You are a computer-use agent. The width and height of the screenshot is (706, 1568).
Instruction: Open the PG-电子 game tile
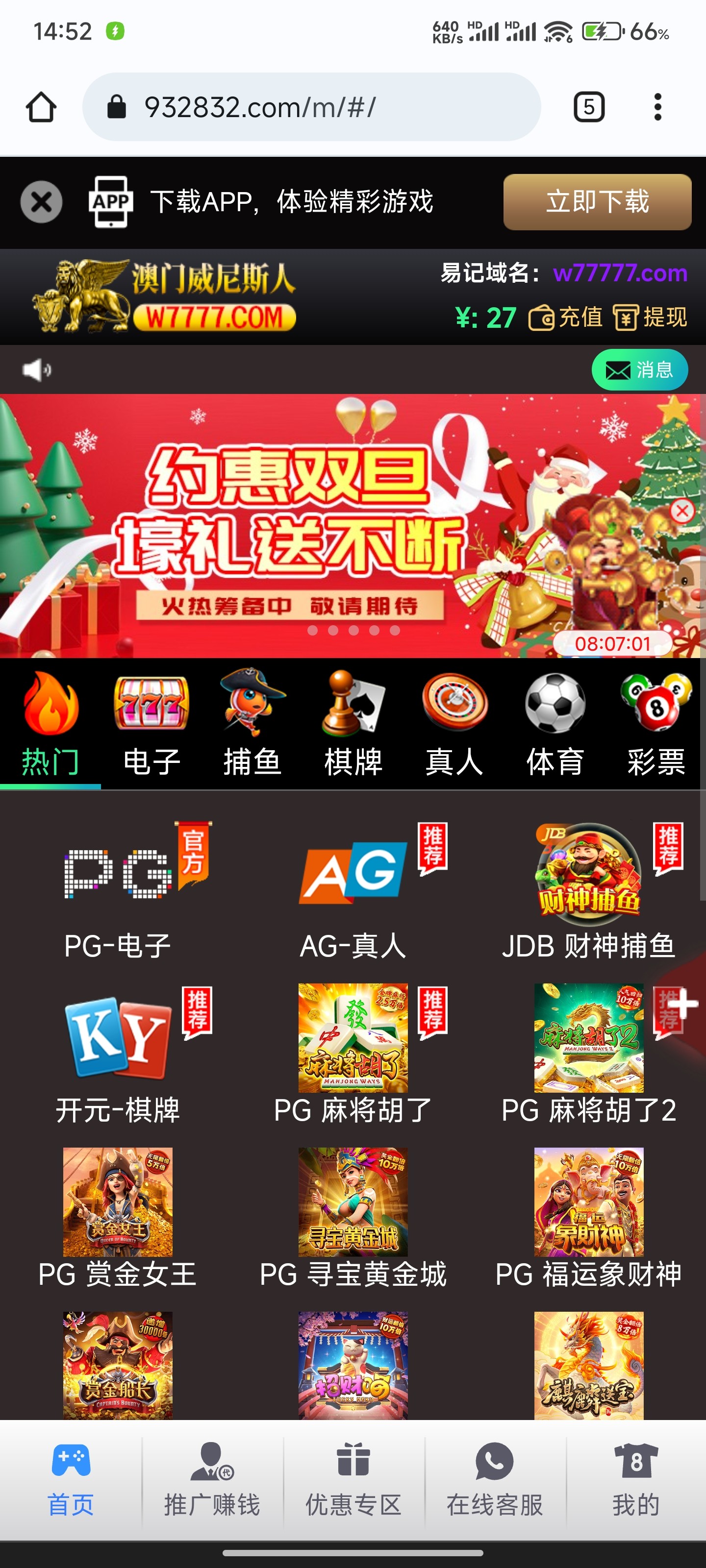tap(118, 889)
